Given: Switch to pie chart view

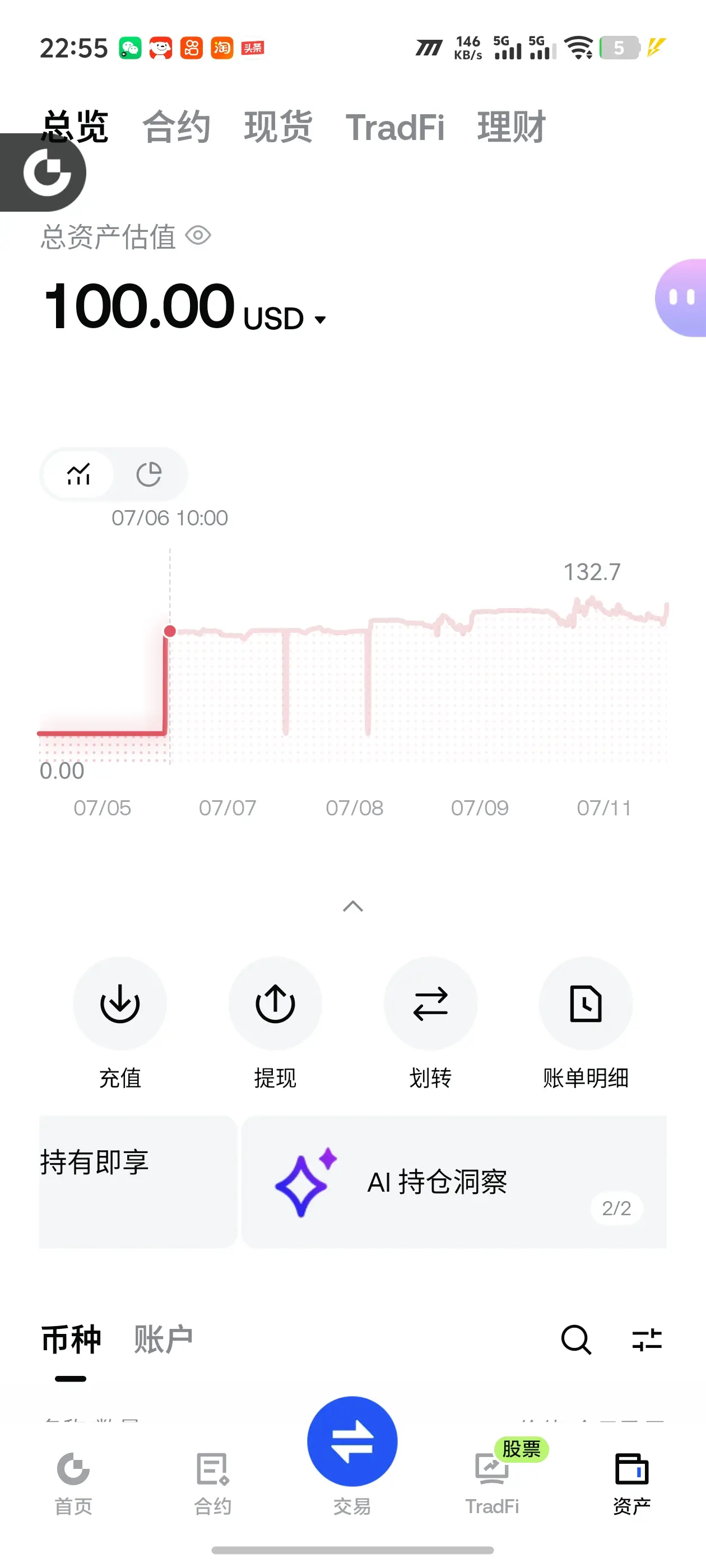Looking at the screenshot, I should pyautogui.click(x=148, y=474).
